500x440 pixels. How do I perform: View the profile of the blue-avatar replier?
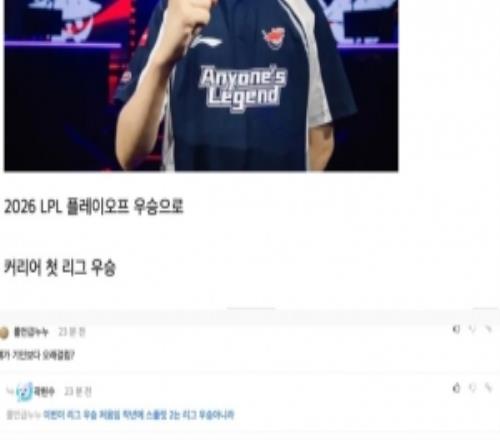24,391
